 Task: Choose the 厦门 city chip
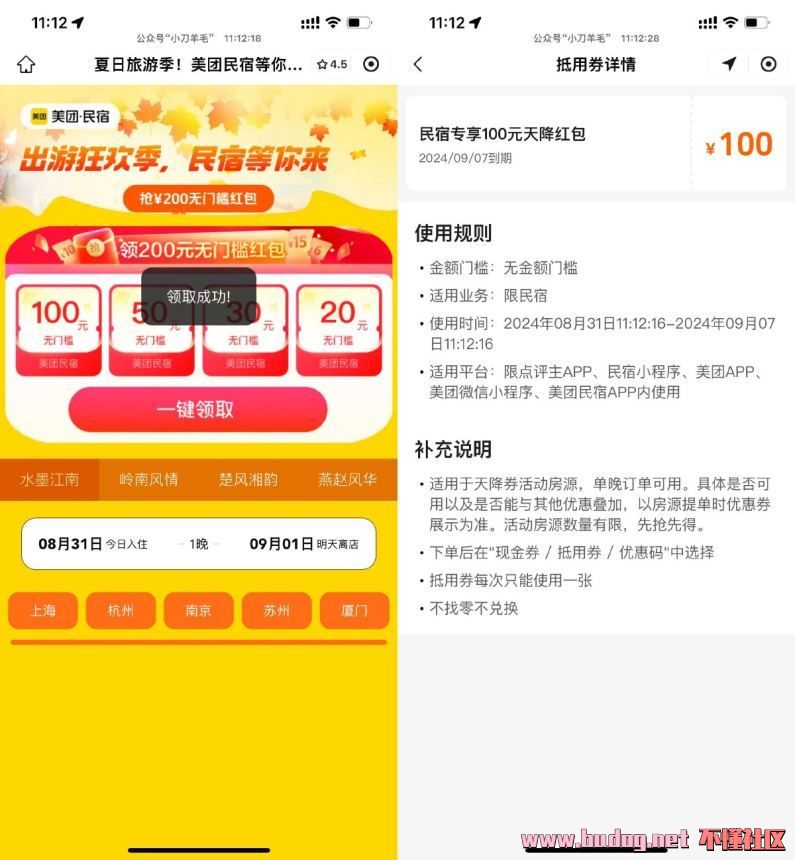(354, 610)
